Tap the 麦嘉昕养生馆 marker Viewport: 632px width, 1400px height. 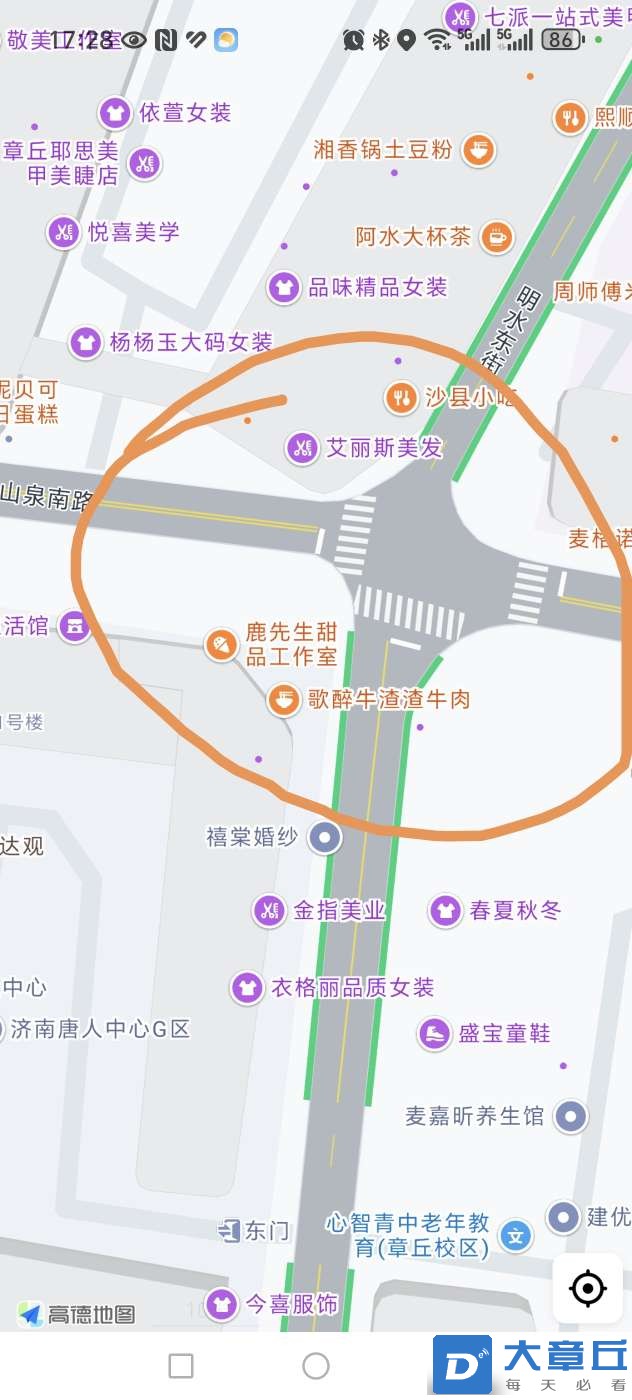[x=570, y=1115]
